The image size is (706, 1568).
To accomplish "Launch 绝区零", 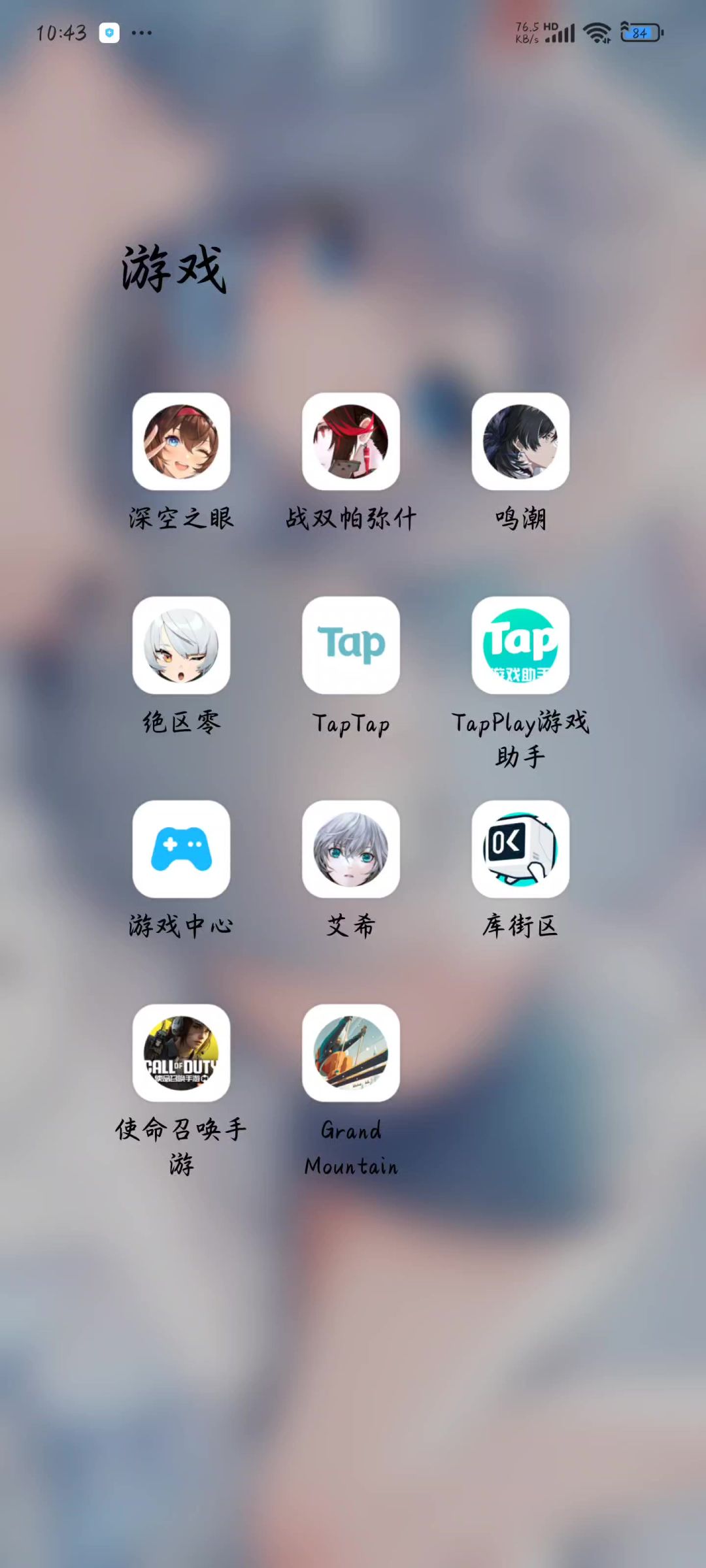I will coord(181,645).
